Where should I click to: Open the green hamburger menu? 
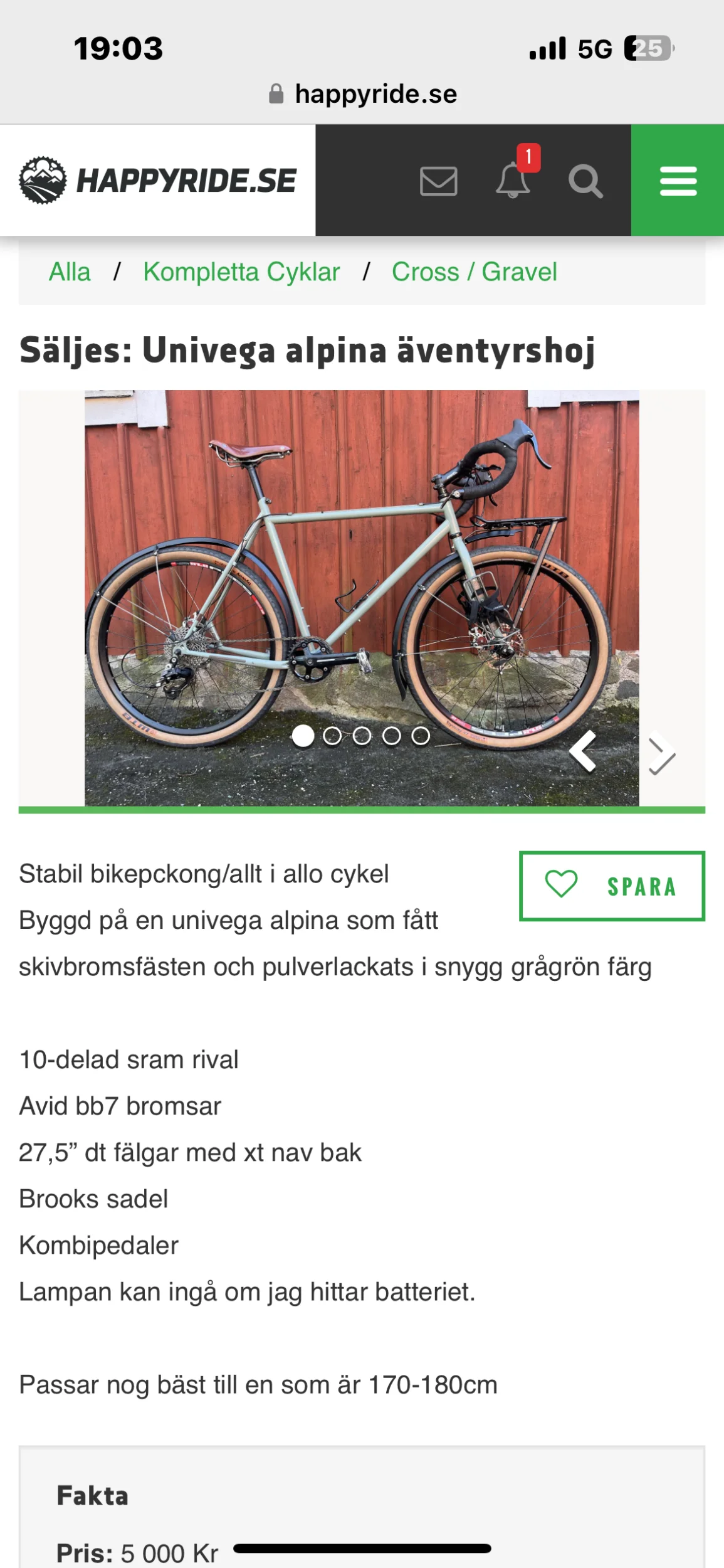678,181
